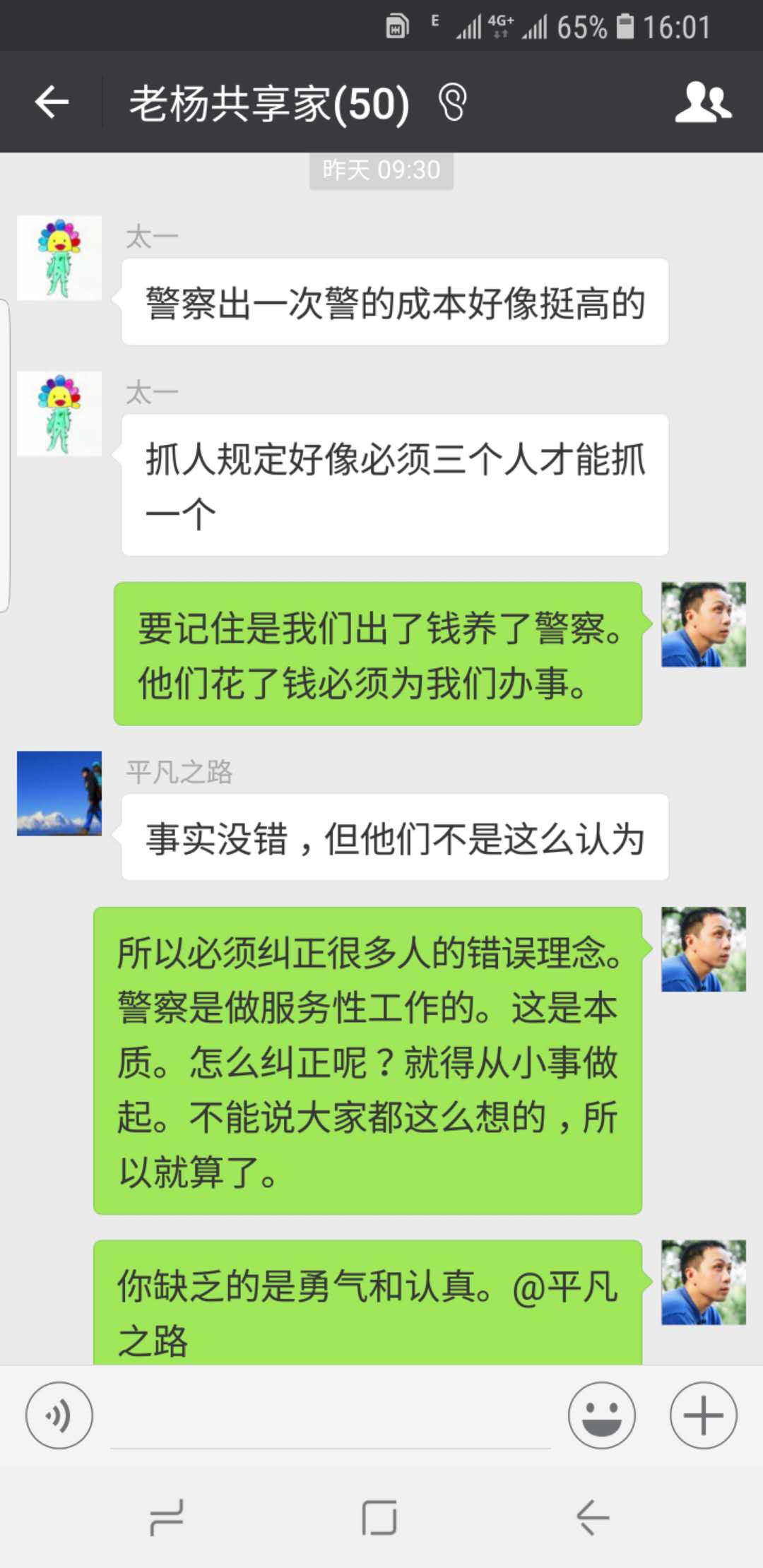Switch to voice message input
This screenshot has height=1568, width=763.
click(x=59, y=1415)
